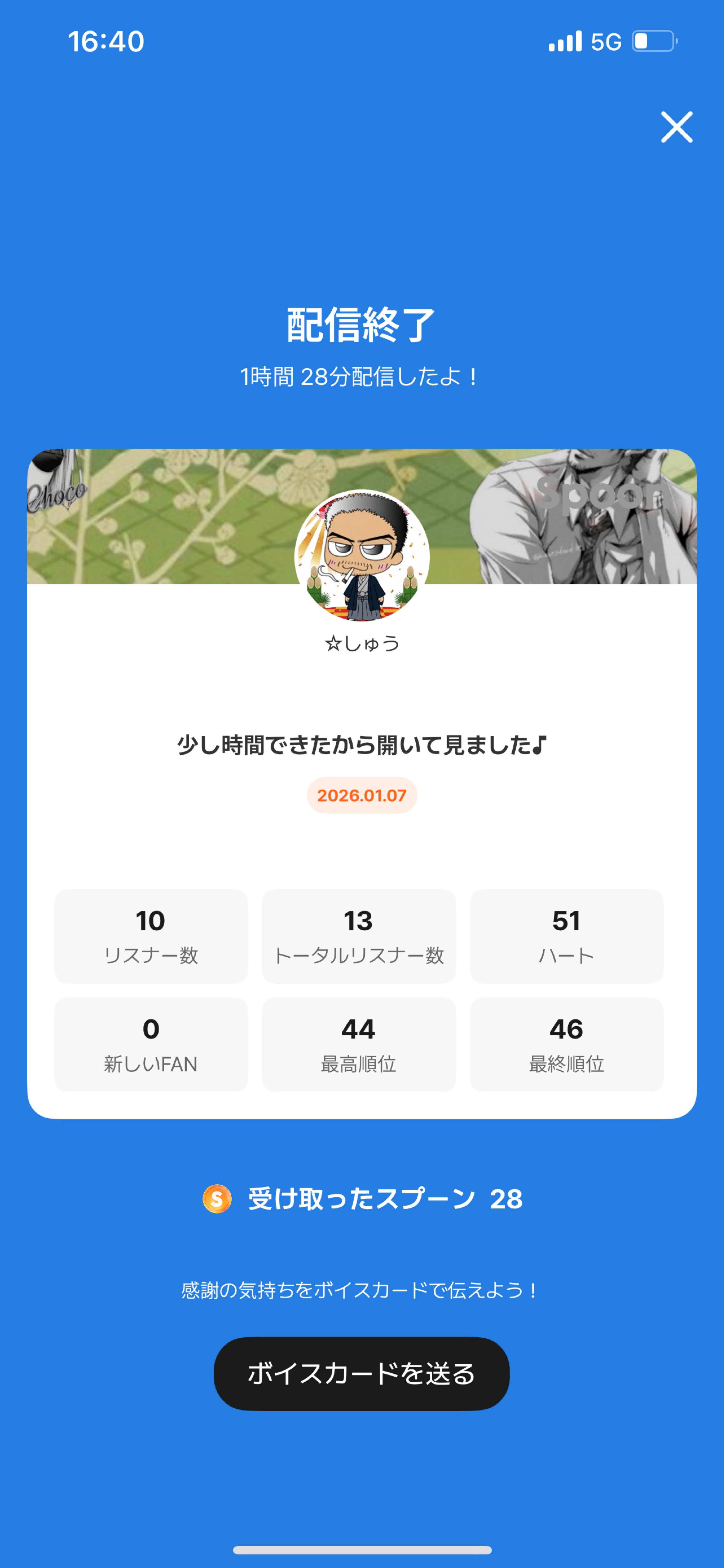Tap the broadcast duration text 1時間 28分配信したよ！

pos(361,377)
